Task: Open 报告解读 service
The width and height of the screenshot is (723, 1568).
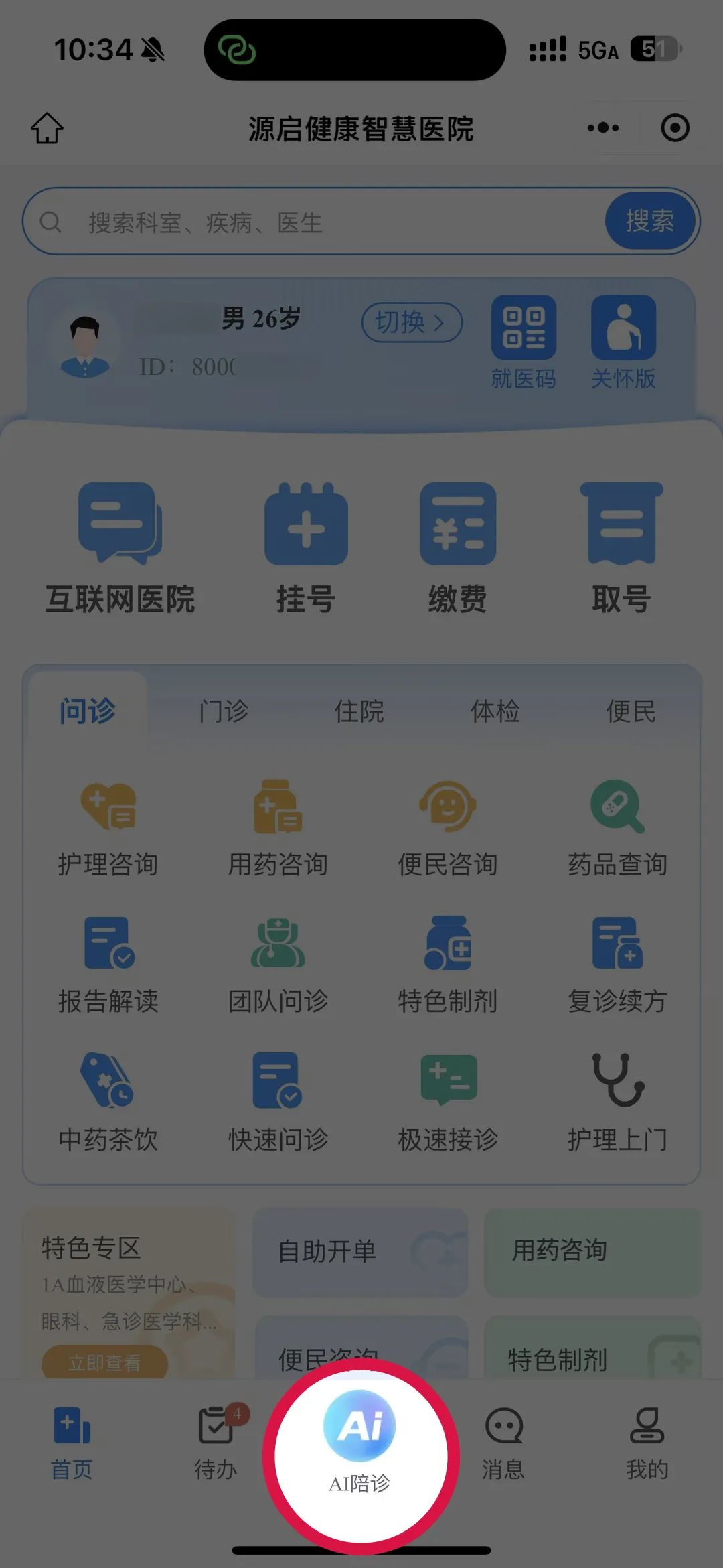Action: pyautogui.click(x=108, y=965)
